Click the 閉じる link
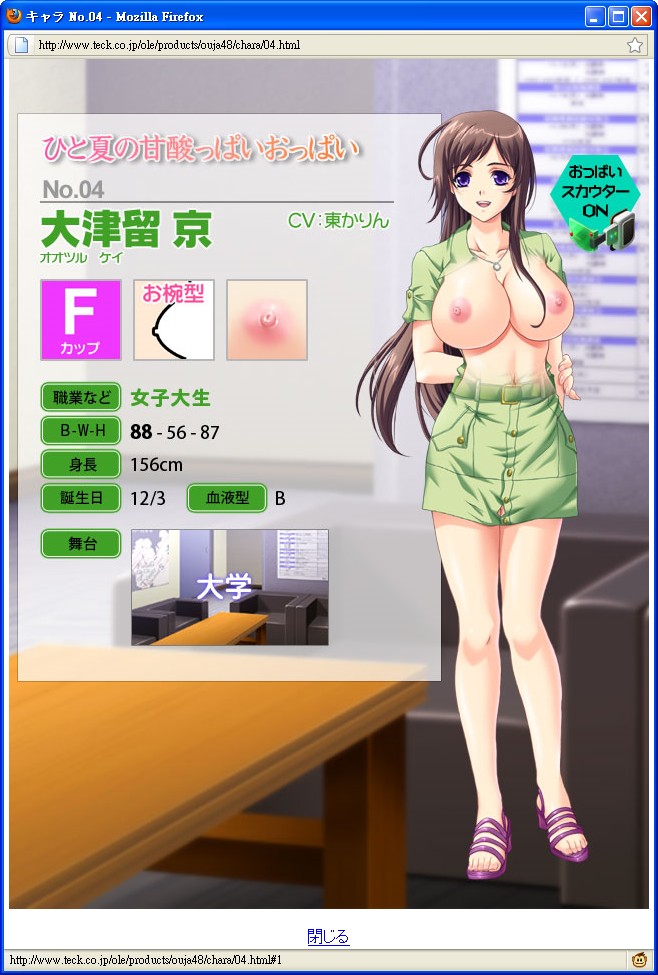Image resolution: width=658 pixels, height=975 pixels. (328, 937)
